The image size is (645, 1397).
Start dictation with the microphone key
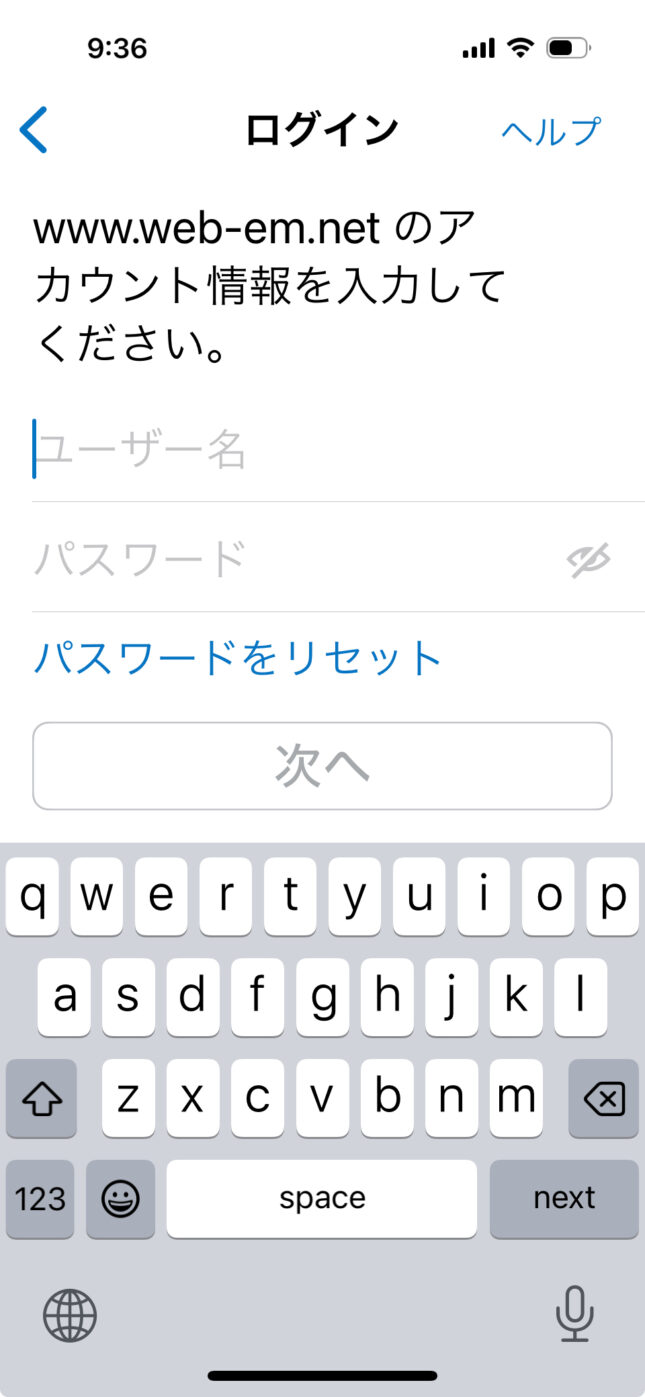click(575, 1314)
